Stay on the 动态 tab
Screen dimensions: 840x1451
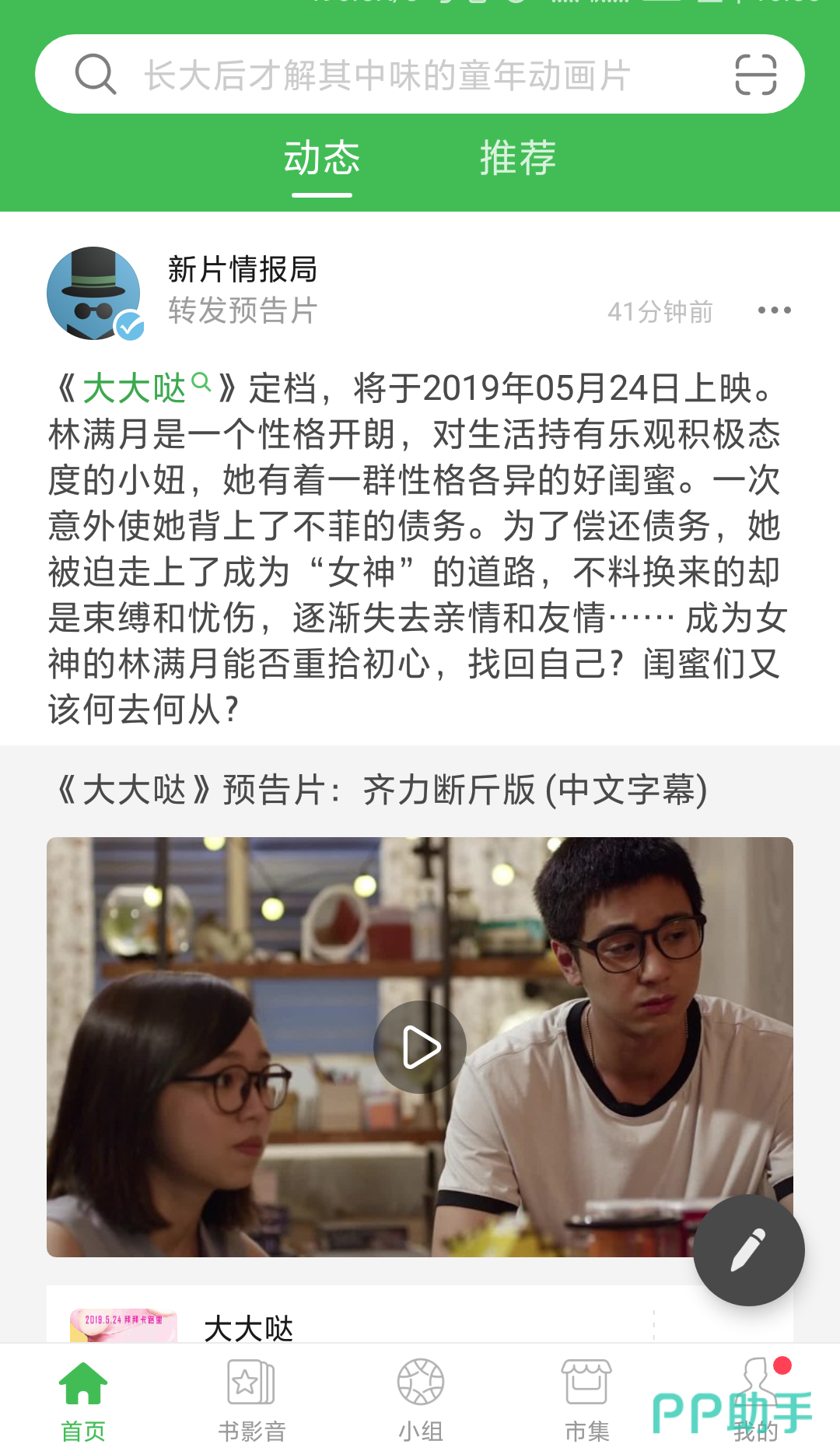pyautogui.click(x=322, y=158)
